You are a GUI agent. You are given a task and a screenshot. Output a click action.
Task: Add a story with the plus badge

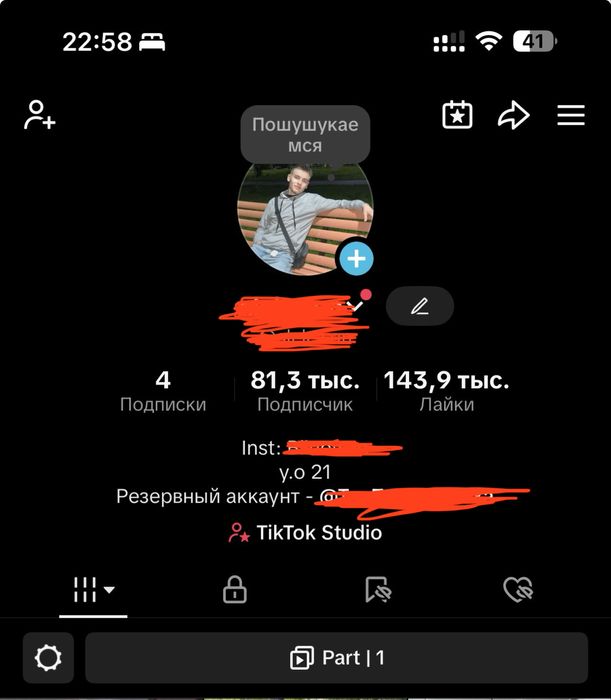(x=356, y=260)
